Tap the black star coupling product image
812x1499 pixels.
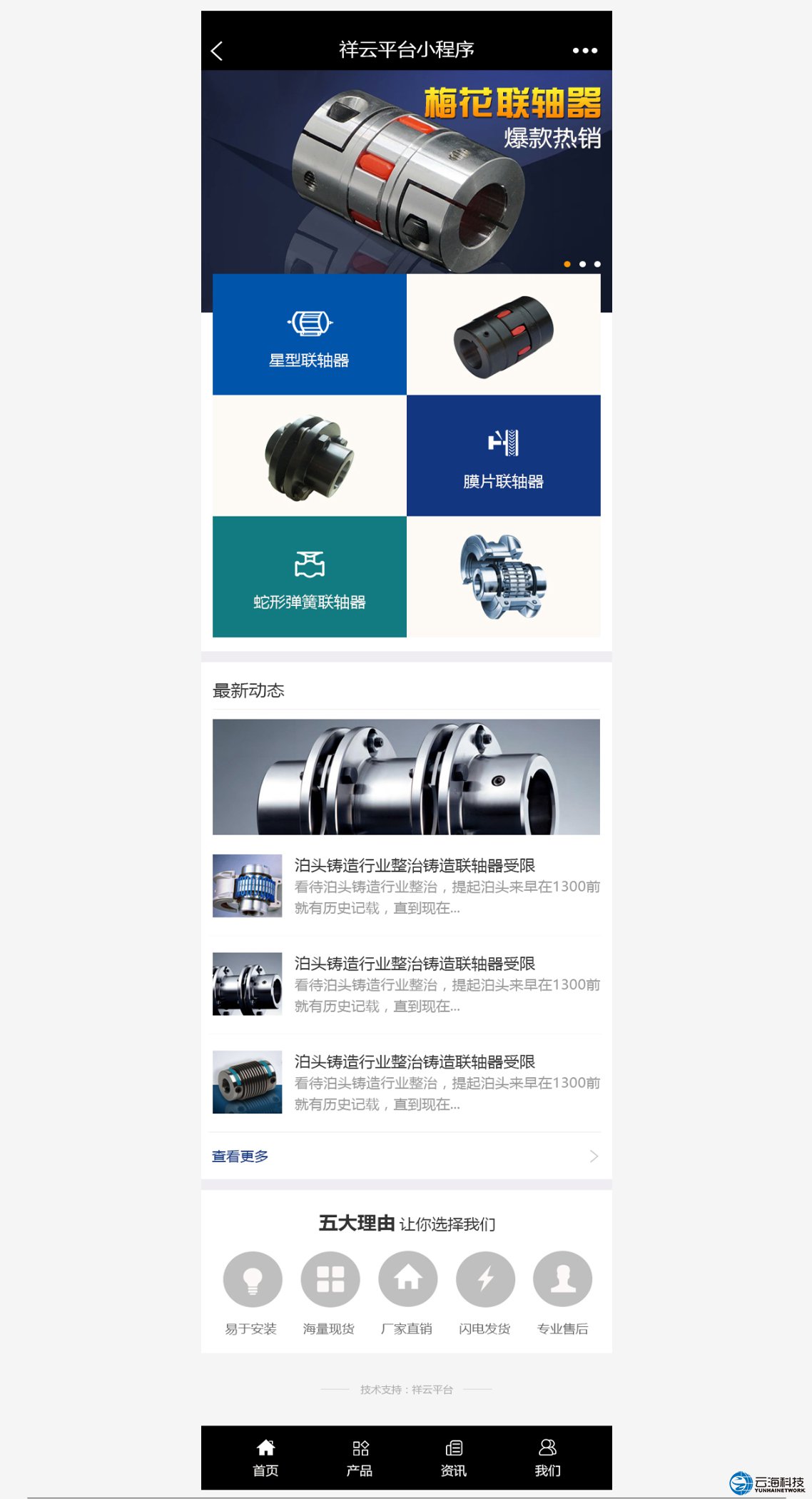(503, 335)
